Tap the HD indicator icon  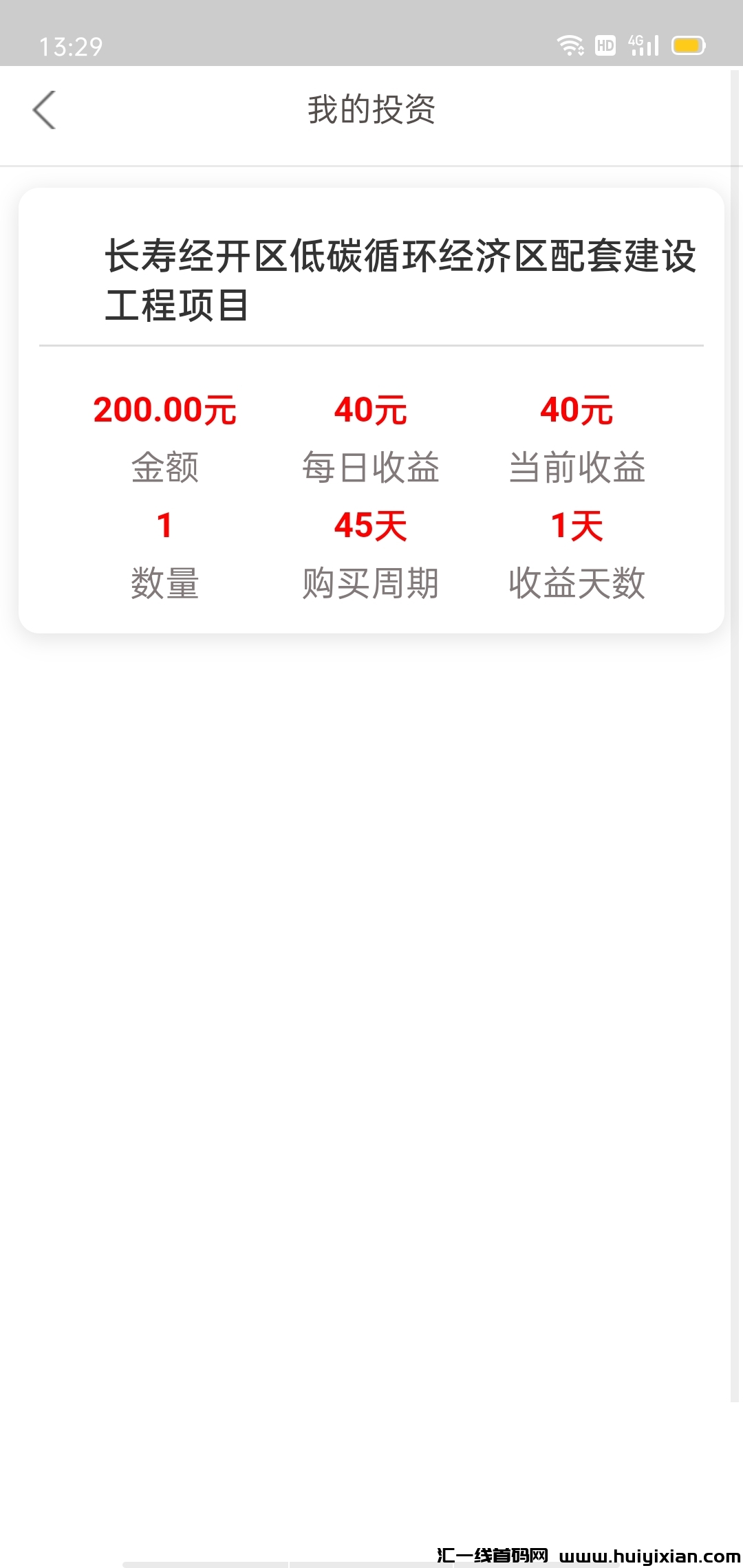(x=605, y=45)
